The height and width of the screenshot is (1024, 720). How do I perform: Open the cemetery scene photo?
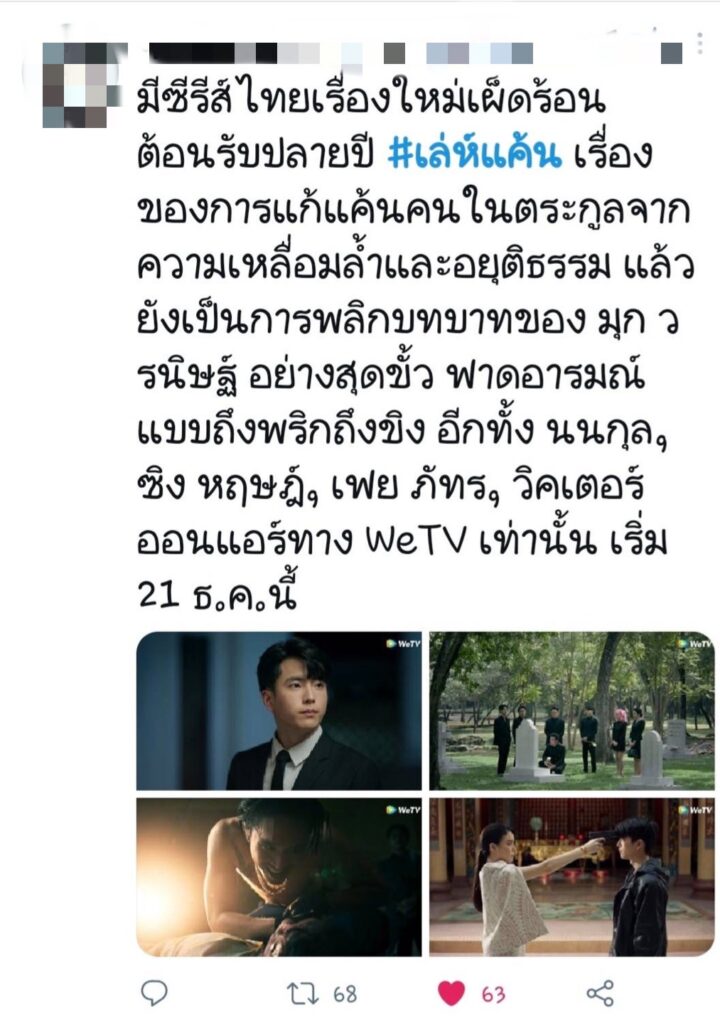pyautogui.click(x=572, y=711)
